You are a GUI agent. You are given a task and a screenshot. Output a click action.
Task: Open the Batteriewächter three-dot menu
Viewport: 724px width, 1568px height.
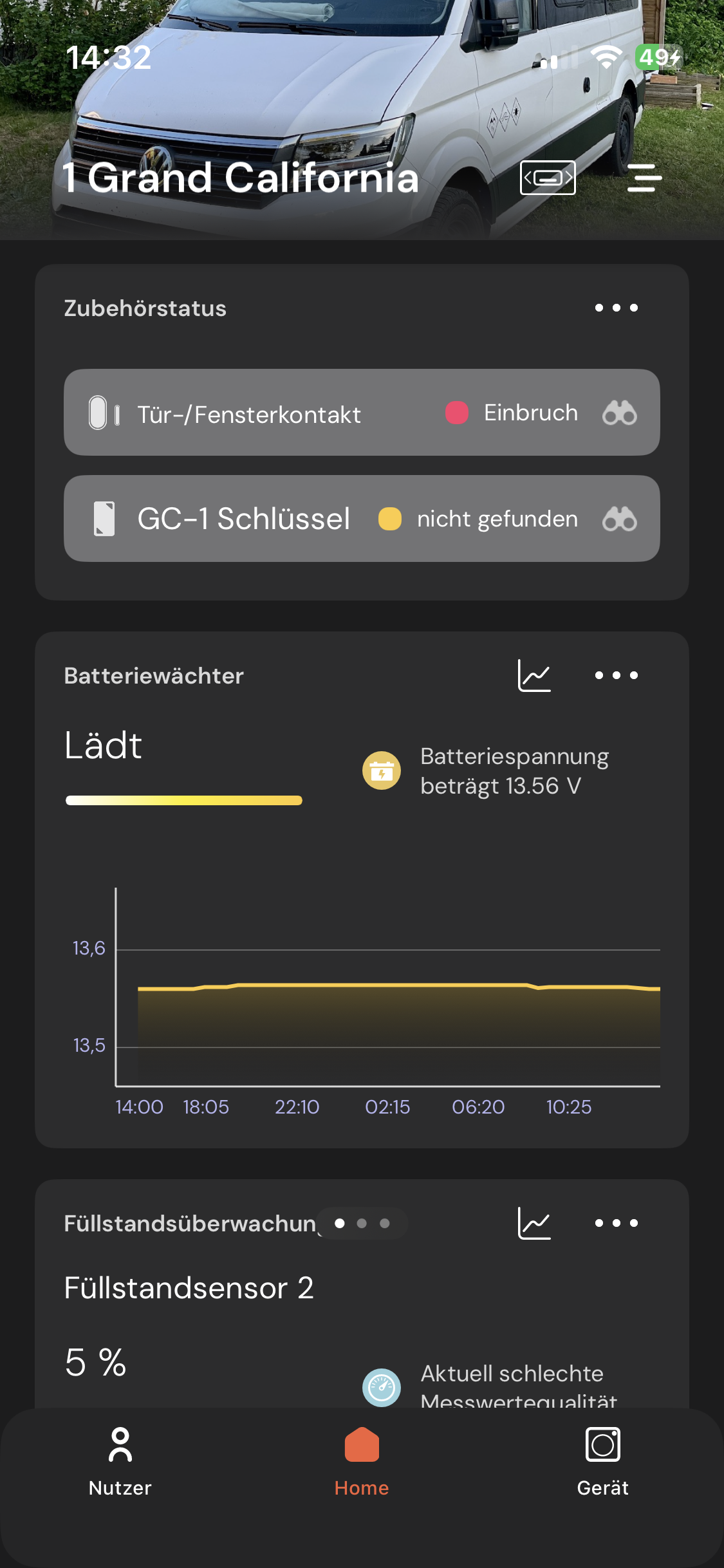coord(615,675)
